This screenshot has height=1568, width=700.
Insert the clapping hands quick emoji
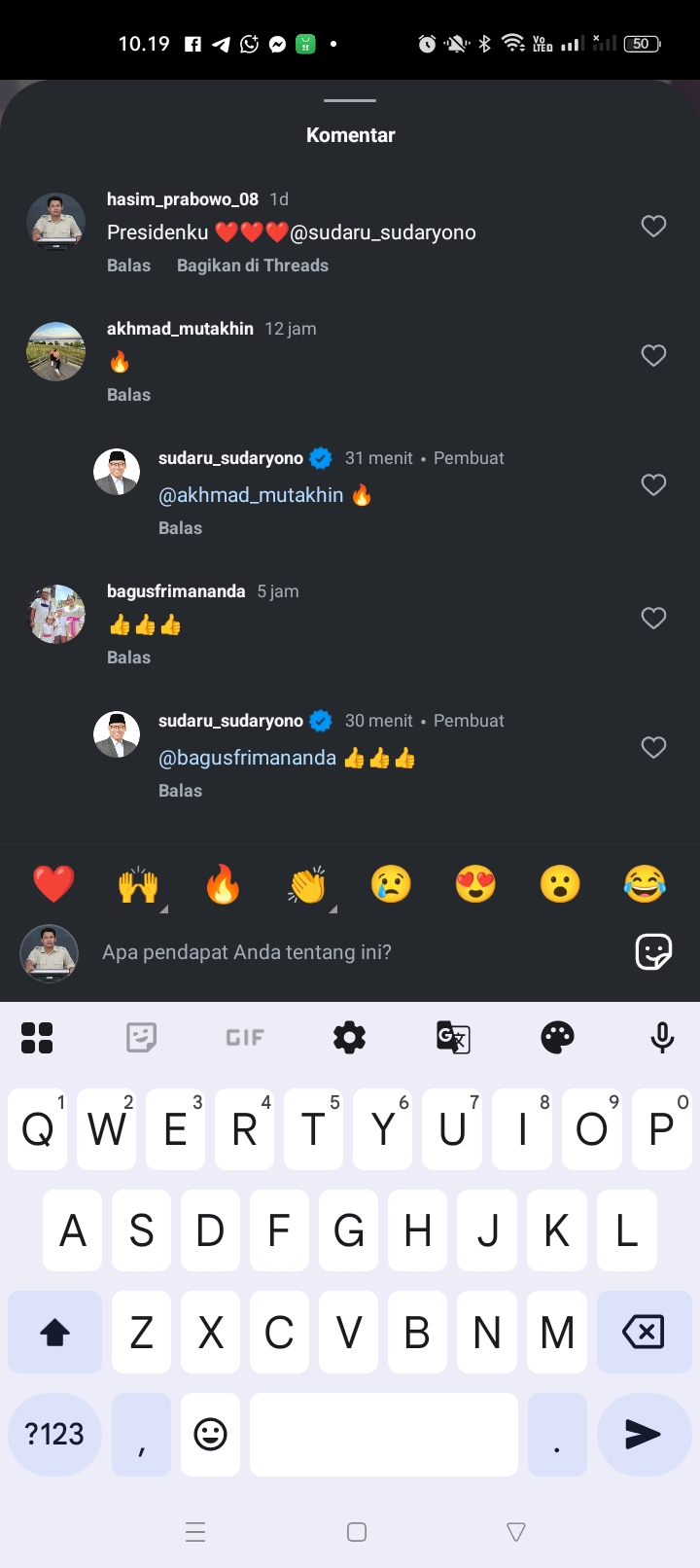(307, 884)
